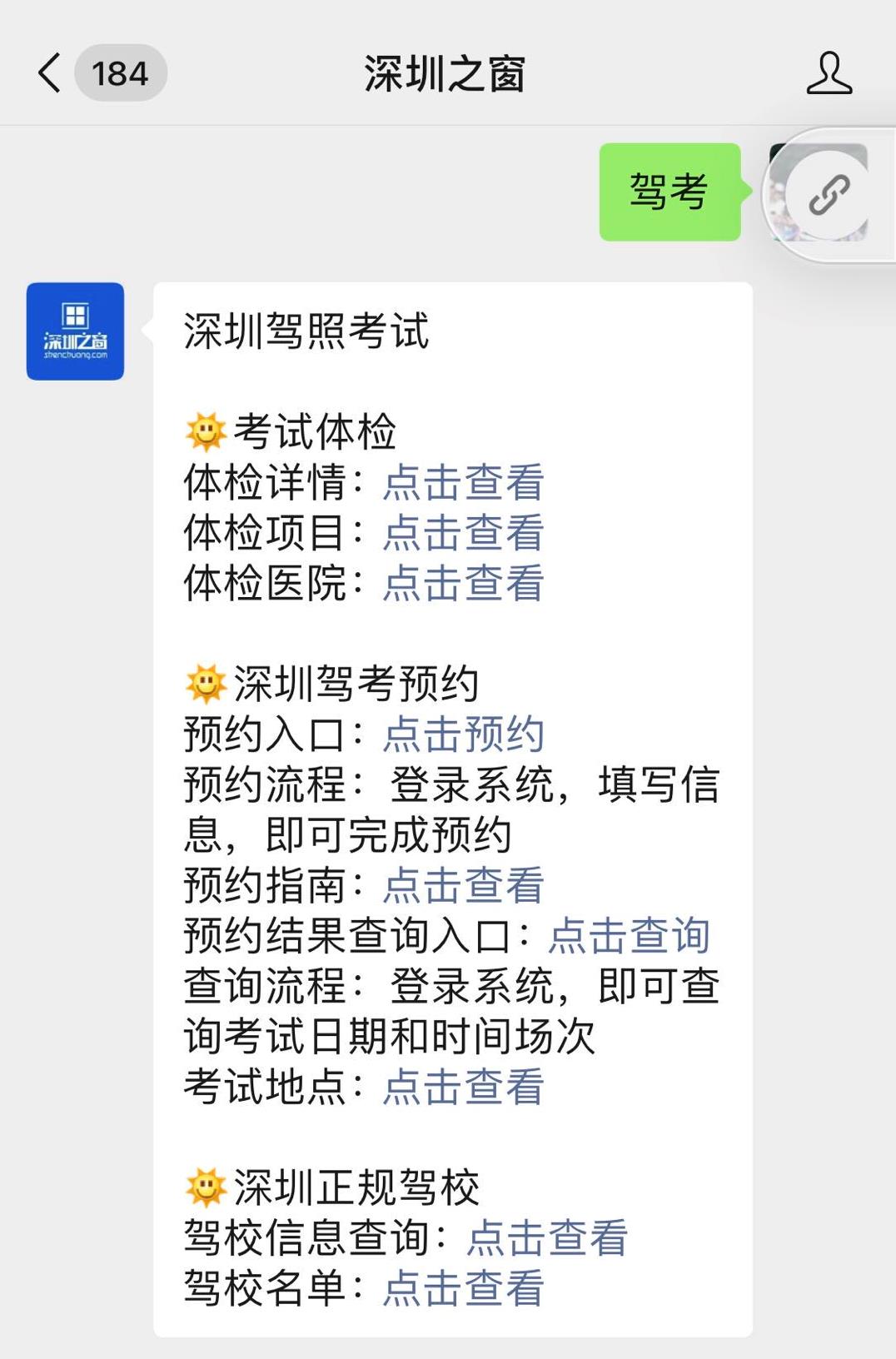Open the 深圳之窗 account profile icon
The width and height of the screenshot is (896, 1359).
tap(829, 73)
